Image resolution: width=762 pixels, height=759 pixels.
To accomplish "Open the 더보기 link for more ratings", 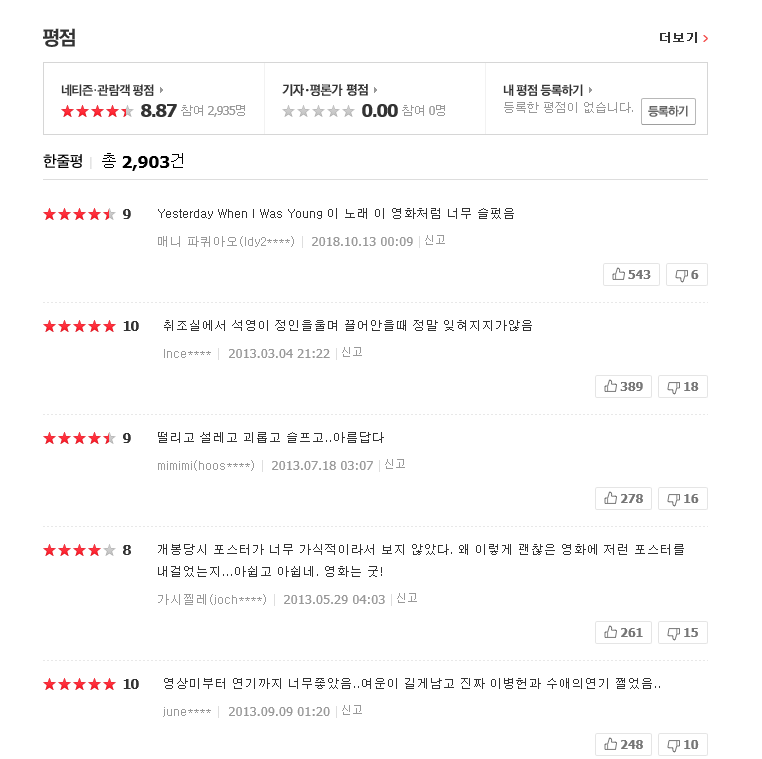I will pyautogui.click(x=683, y=38).
